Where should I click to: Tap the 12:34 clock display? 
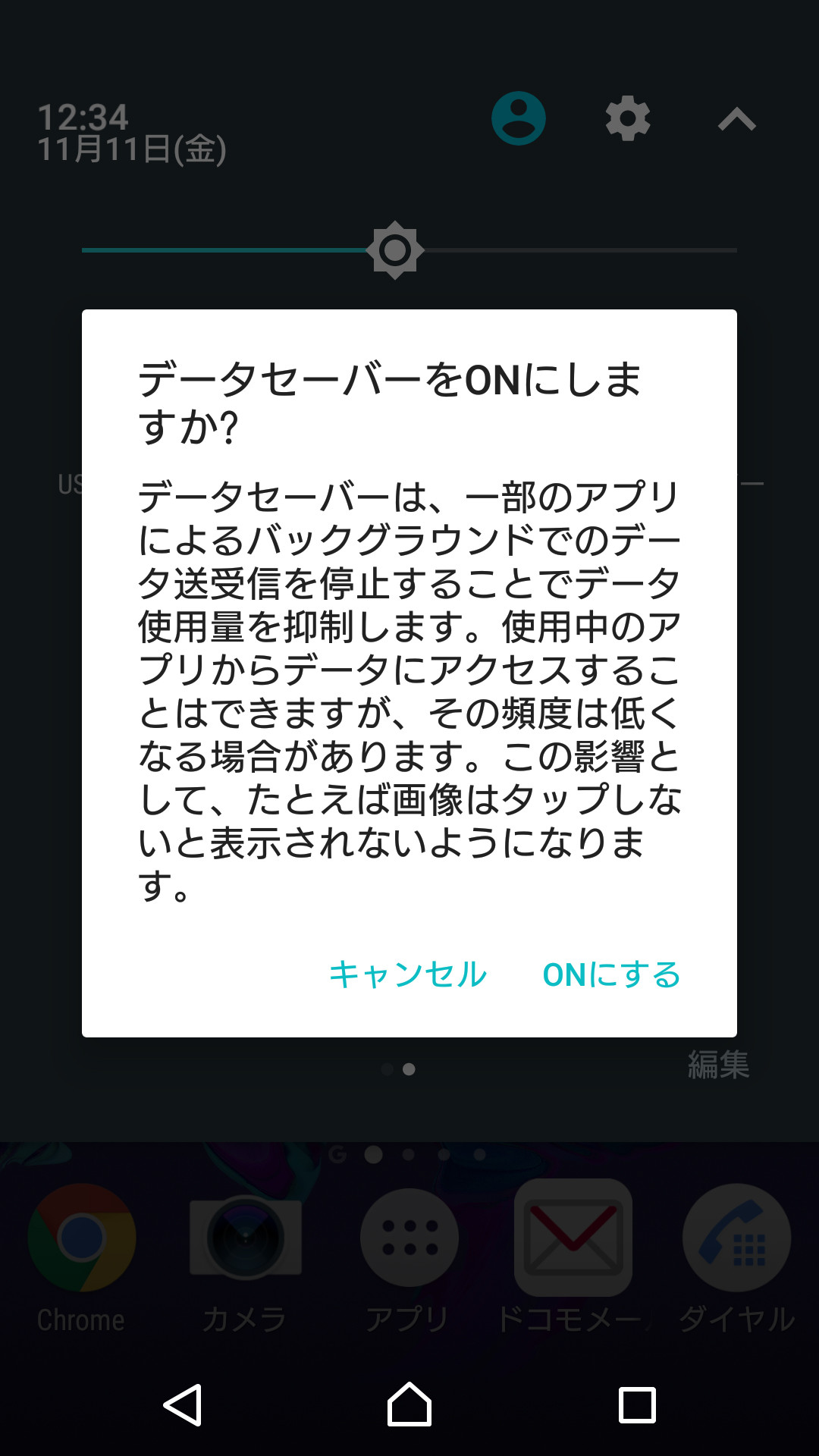click(x=83, y=116)
